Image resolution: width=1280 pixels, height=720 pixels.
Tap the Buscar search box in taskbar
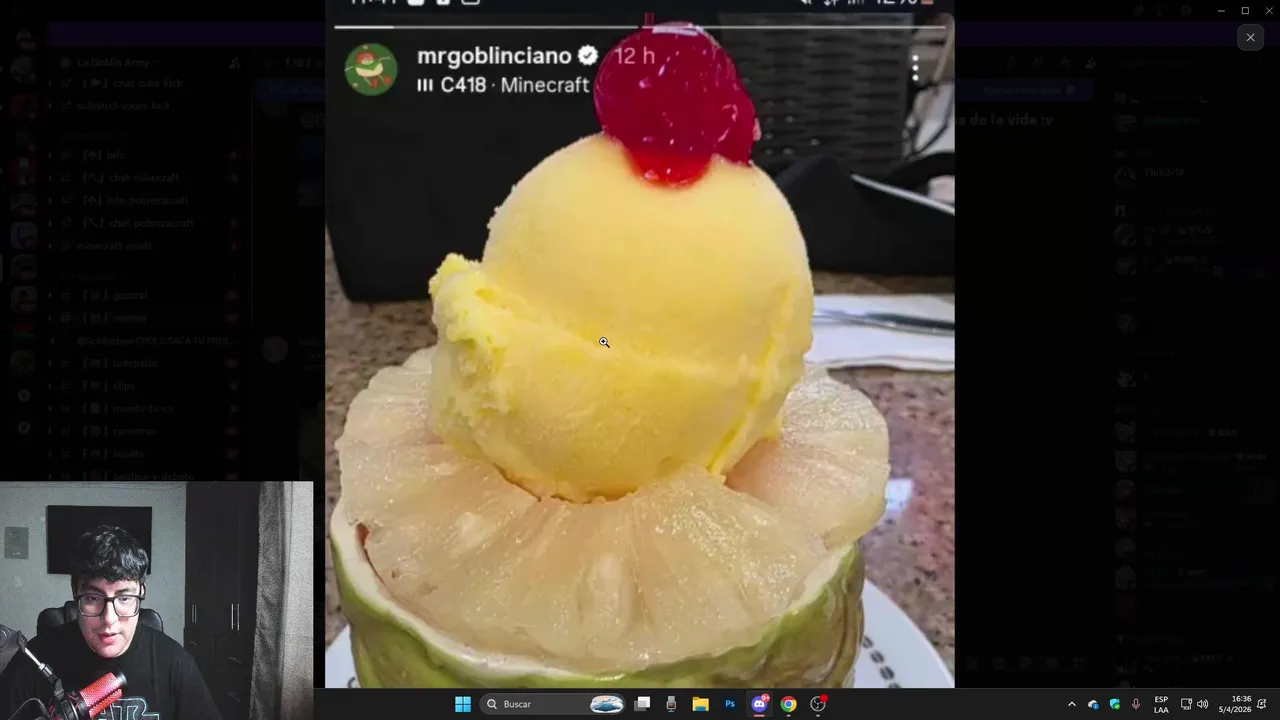point(540,704)
